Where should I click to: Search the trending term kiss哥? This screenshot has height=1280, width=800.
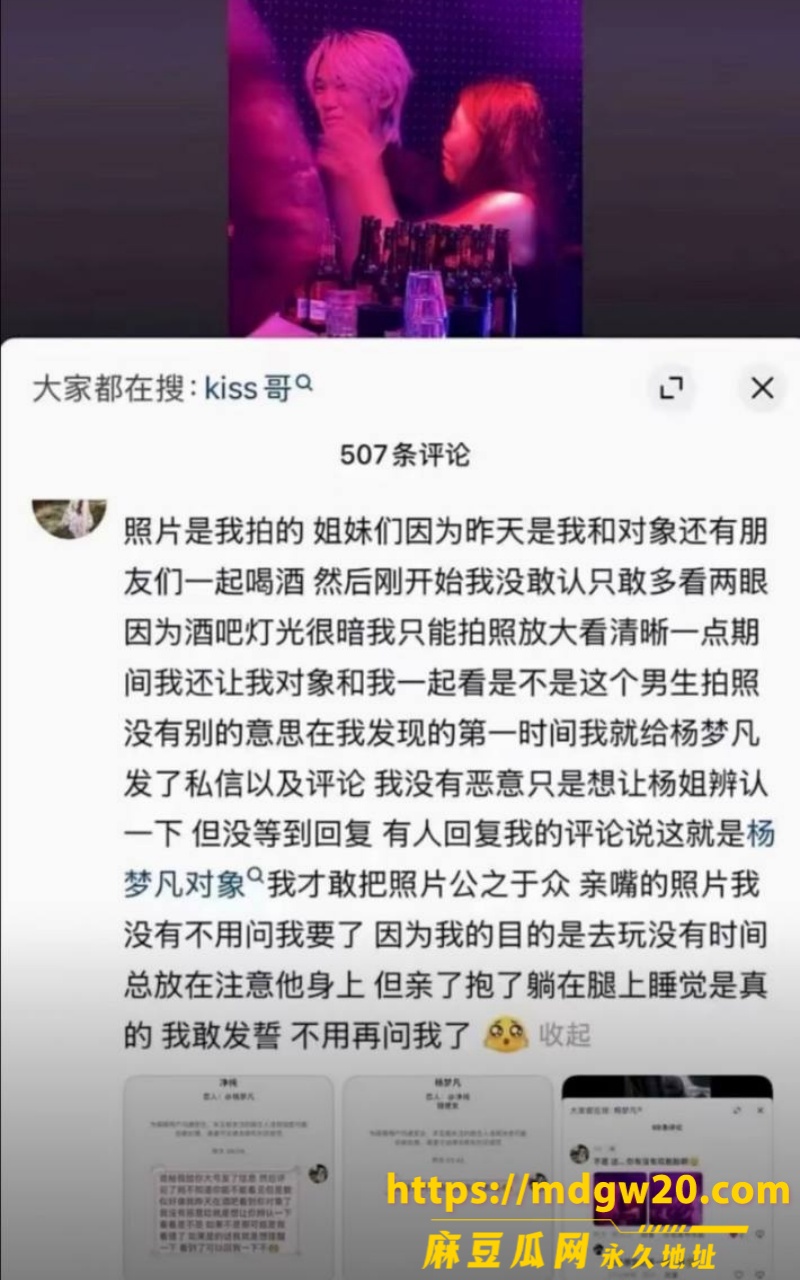click(x=259, y=387)
